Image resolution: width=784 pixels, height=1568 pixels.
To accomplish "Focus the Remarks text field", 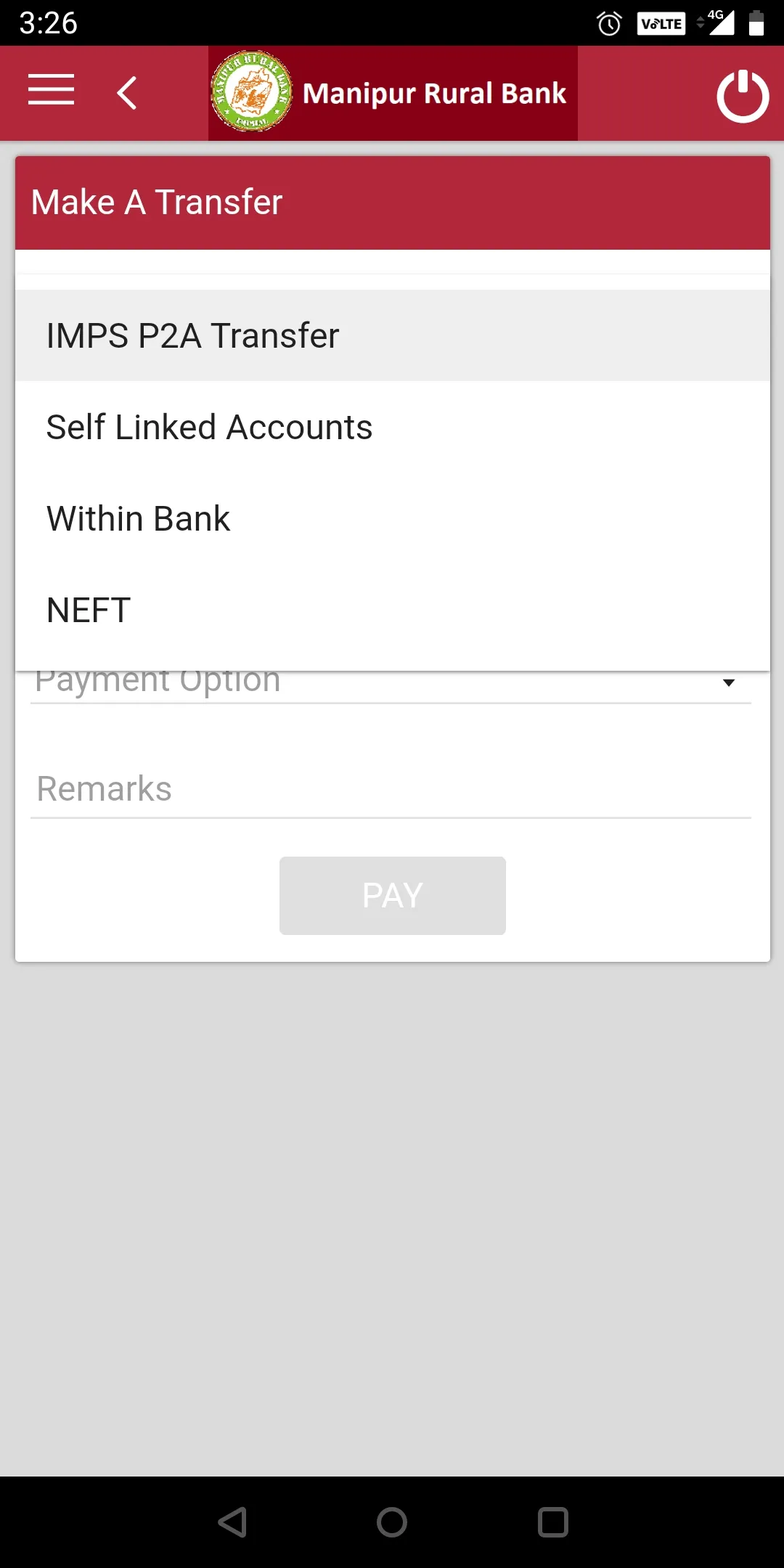I will [x=391, y=789].
